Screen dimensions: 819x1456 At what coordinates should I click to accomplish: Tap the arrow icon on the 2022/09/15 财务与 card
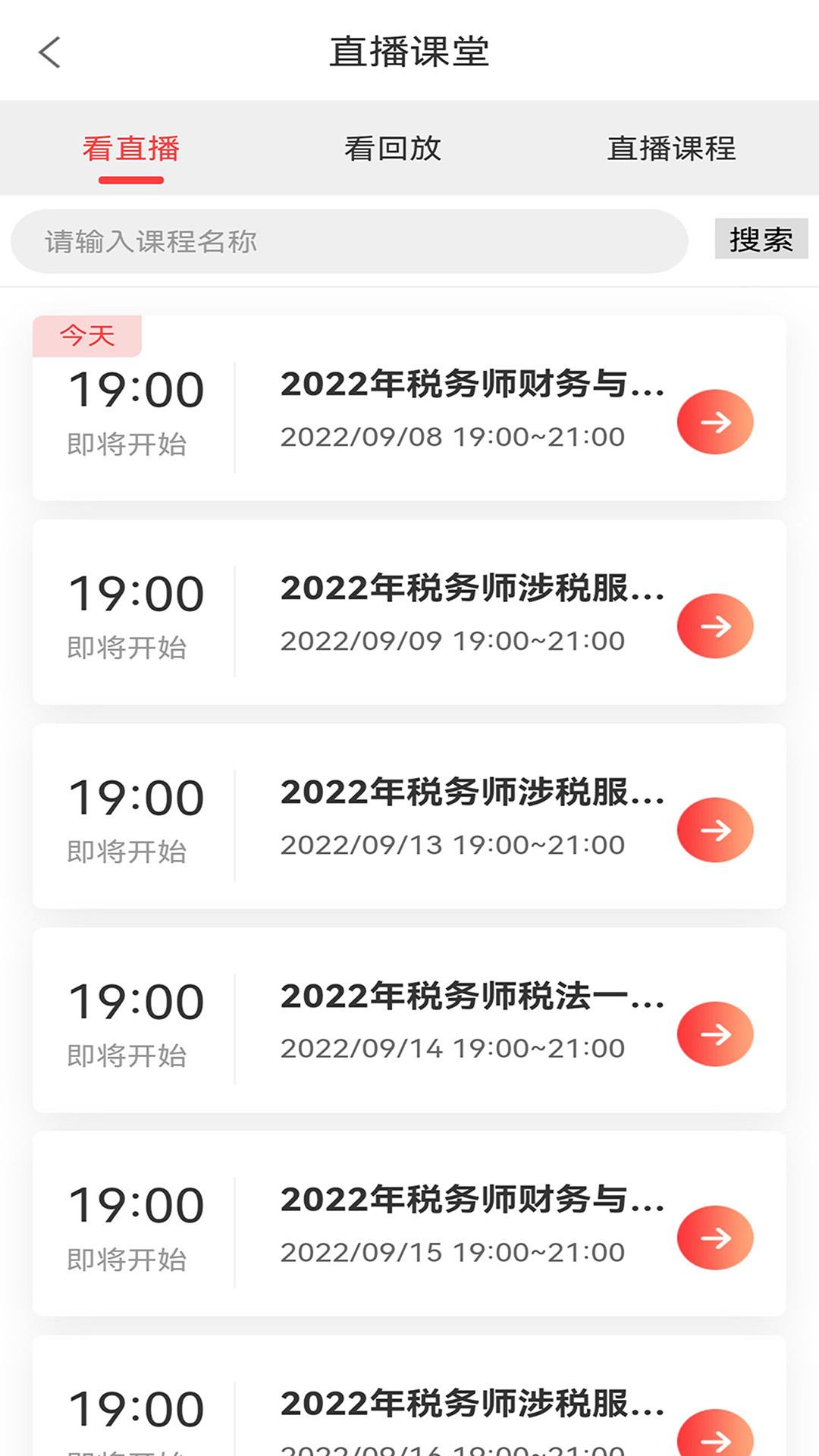pos(715,1237)
